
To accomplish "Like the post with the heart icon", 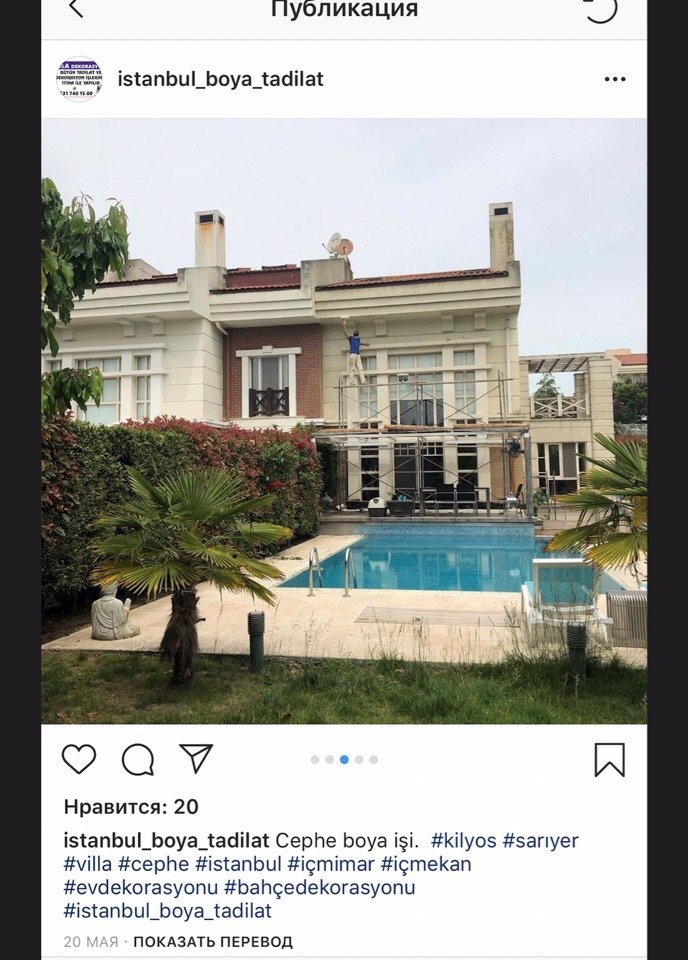I will (x=79, y=760).
